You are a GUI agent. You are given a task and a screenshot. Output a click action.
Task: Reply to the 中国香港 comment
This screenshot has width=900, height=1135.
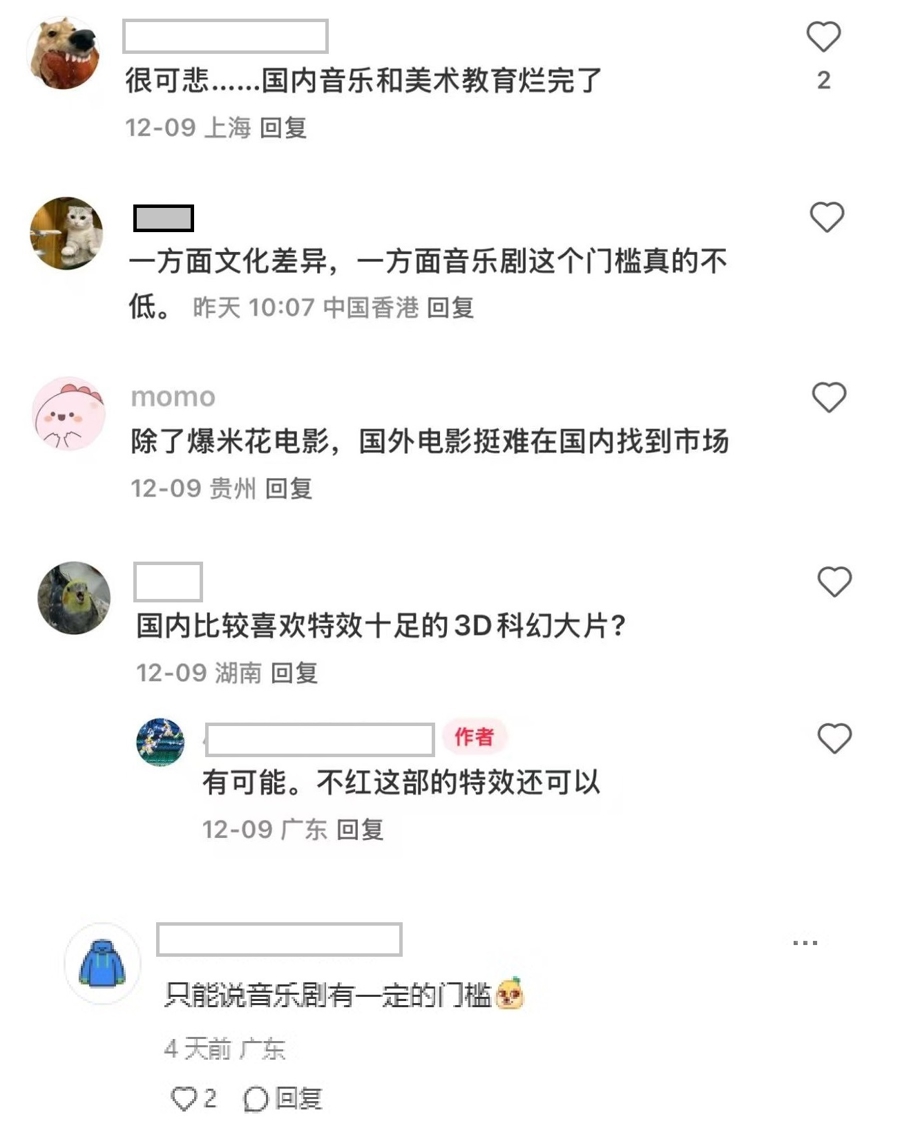click(x=450, y=308)
